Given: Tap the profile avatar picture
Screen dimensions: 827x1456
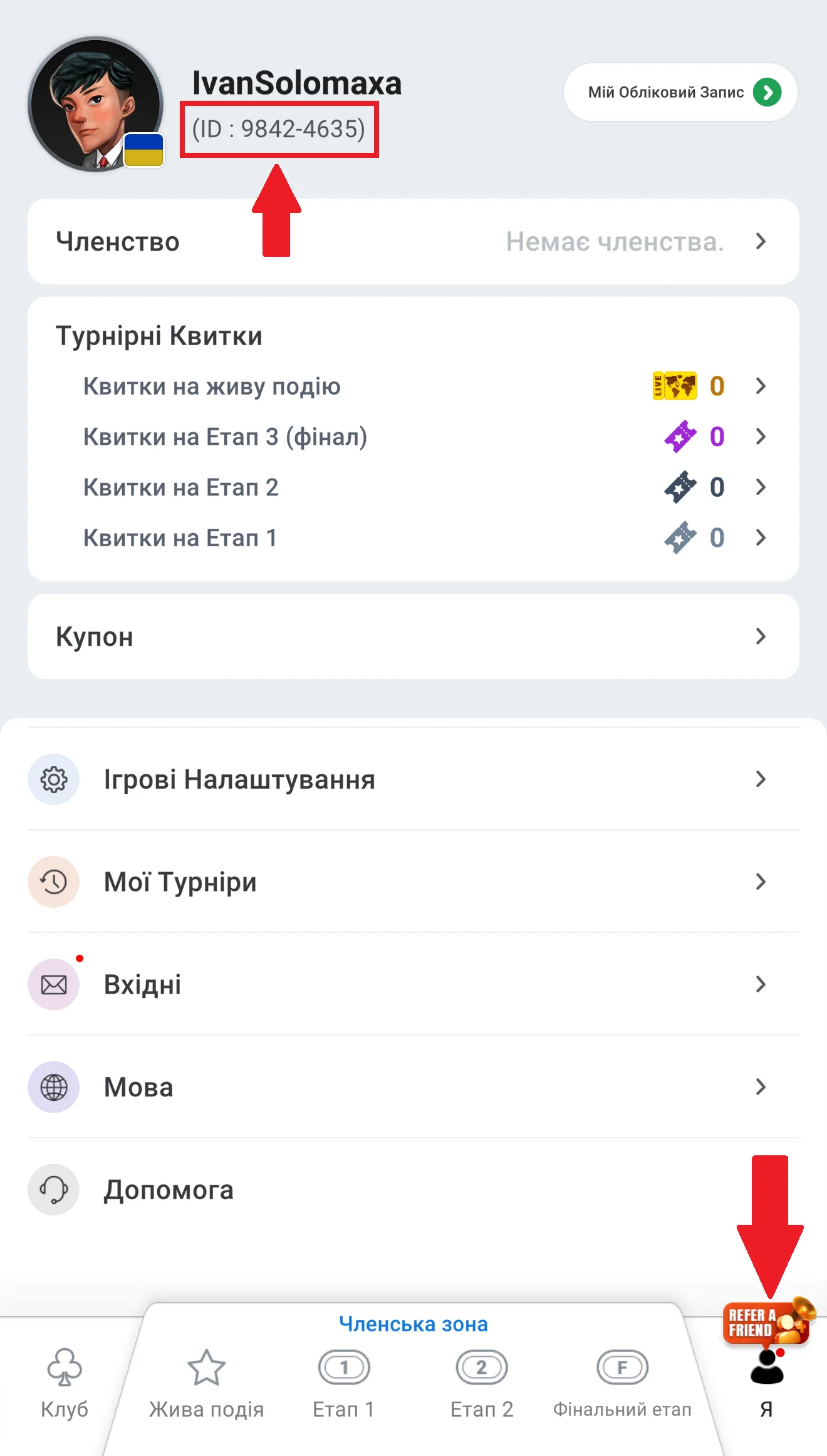Looking at the screenshot, I should click(x=96, y=104).
